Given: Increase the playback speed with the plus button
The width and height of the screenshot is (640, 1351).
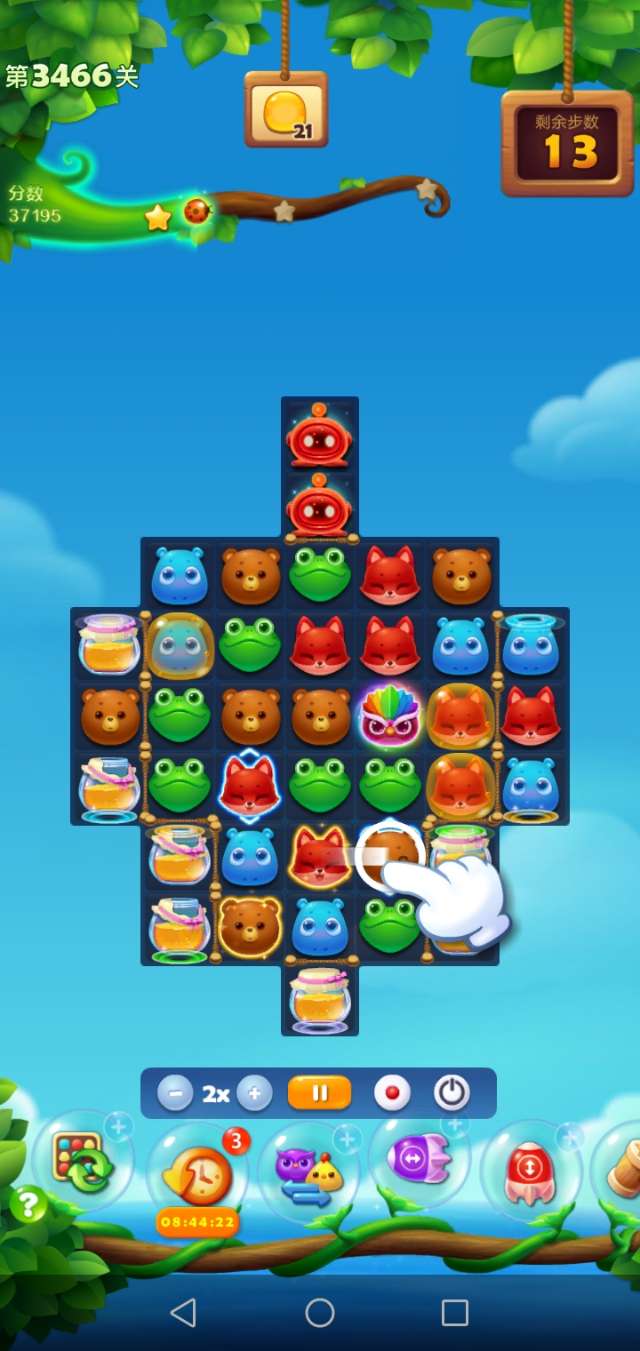Looking at the screenshot, I should (254, 1094).
